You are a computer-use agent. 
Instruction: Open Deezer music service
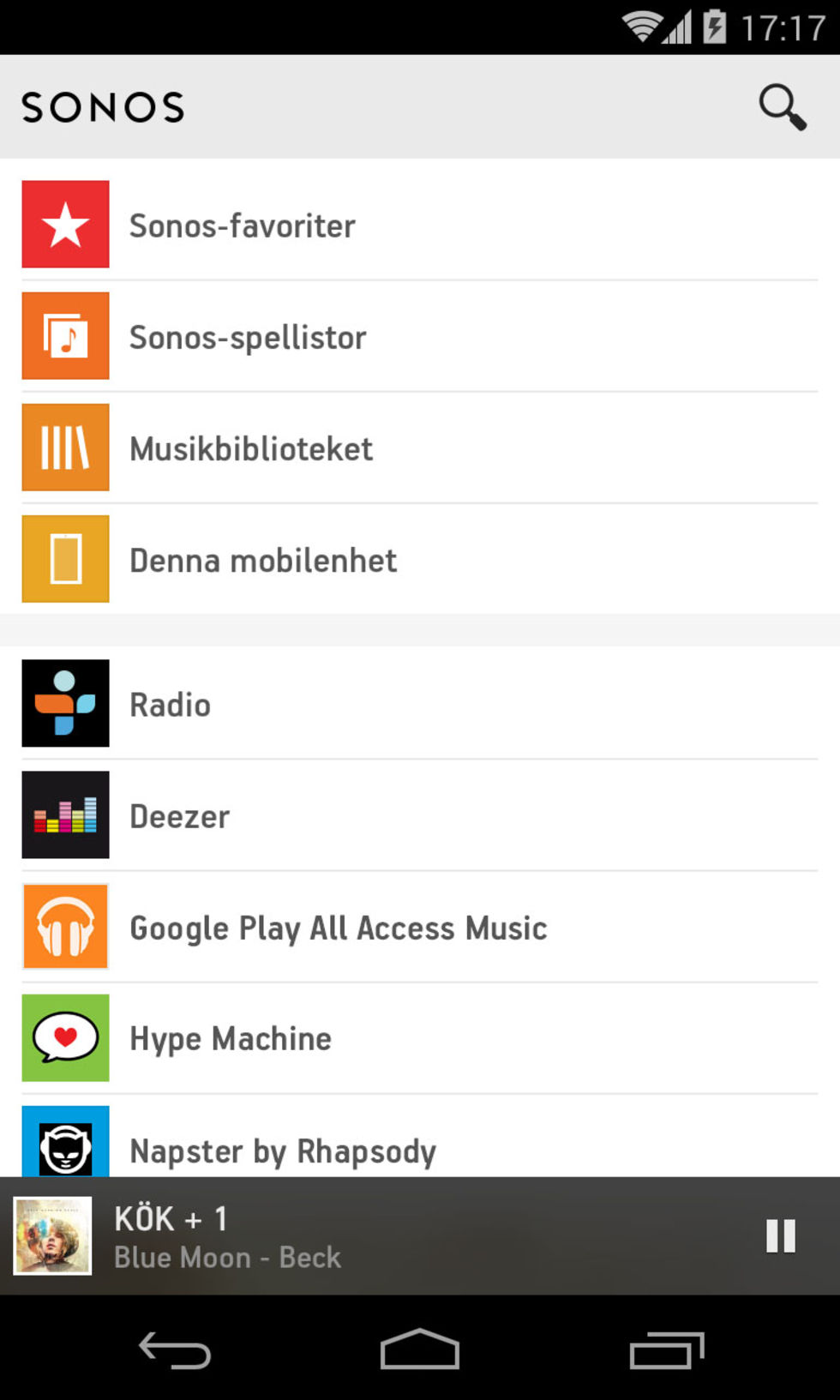[x=180, y=816]
